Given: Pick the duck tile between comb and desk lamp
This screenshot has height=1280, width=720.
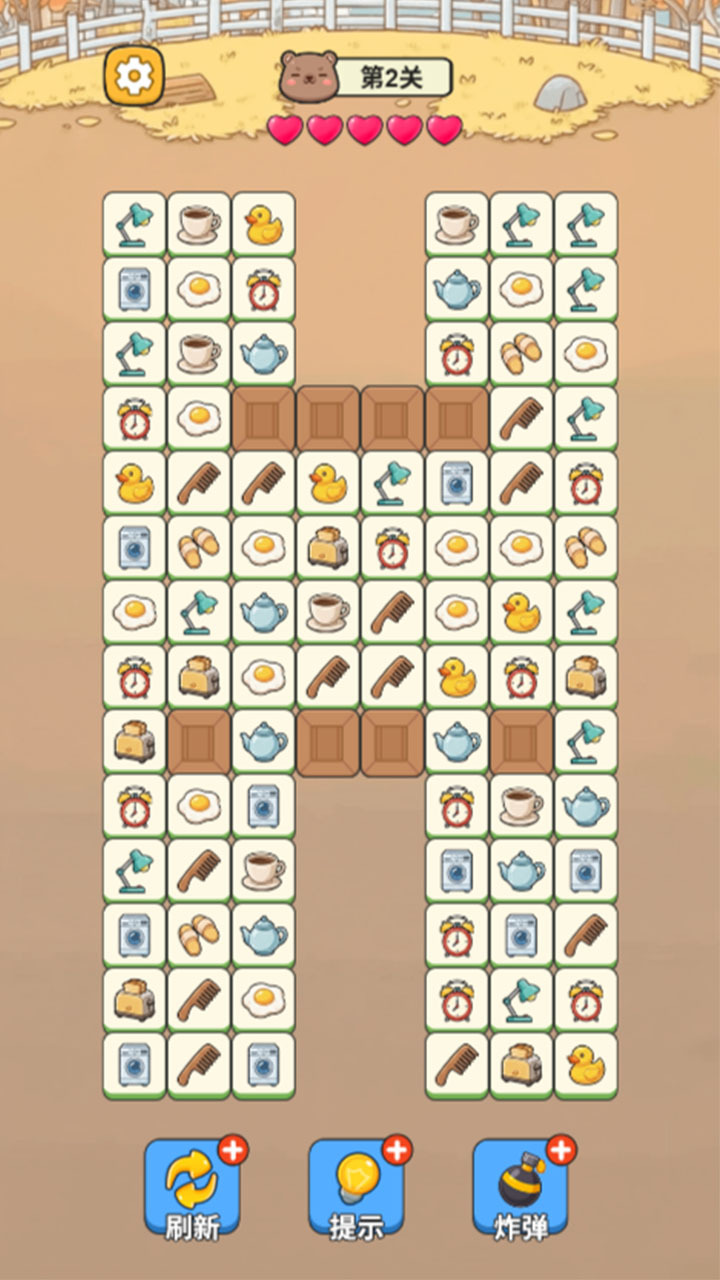Looking at the screenshot, I should click(x=328, y=484).
